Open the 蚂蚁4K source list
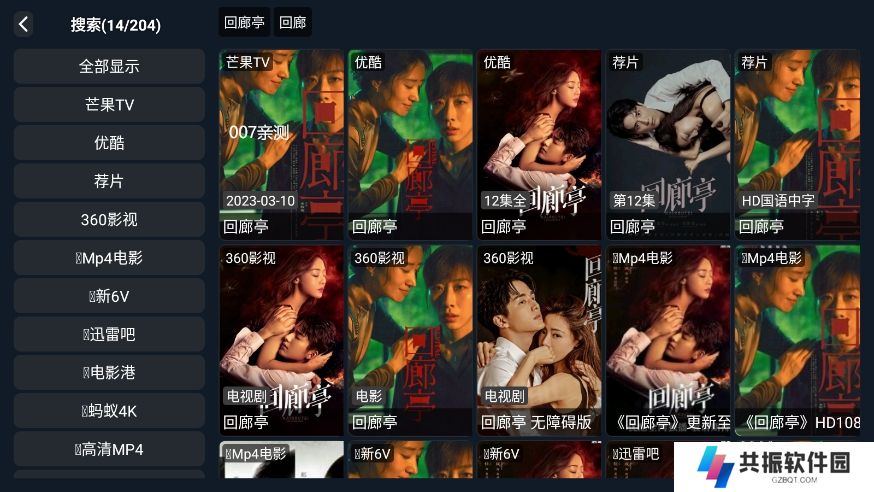This screenshot has height=492, width=874. [x=109, y=411]
